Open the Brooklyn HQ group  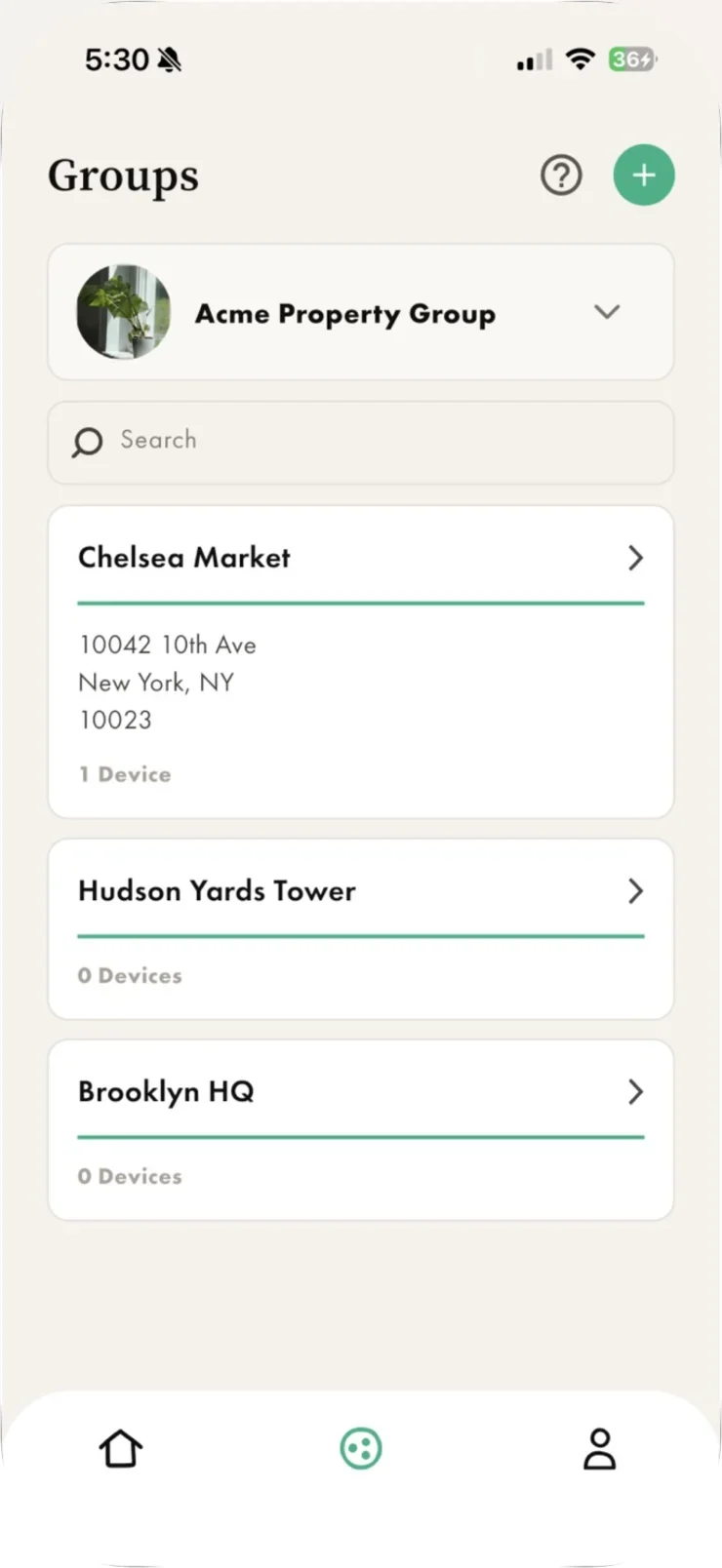pyautogui.click(x=361, y=1130)
